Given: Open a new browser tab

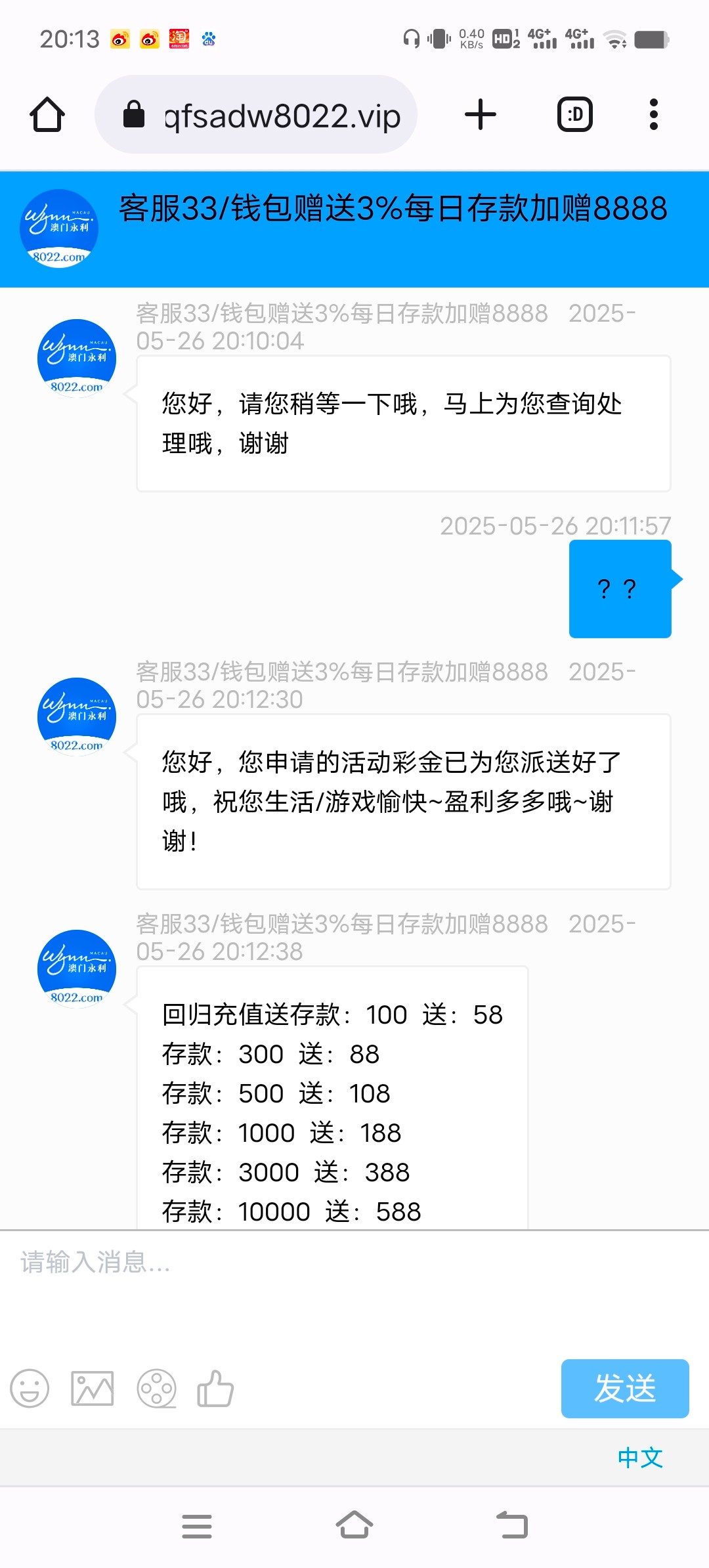Looking at the screenshot, I should tap(480, 115).
